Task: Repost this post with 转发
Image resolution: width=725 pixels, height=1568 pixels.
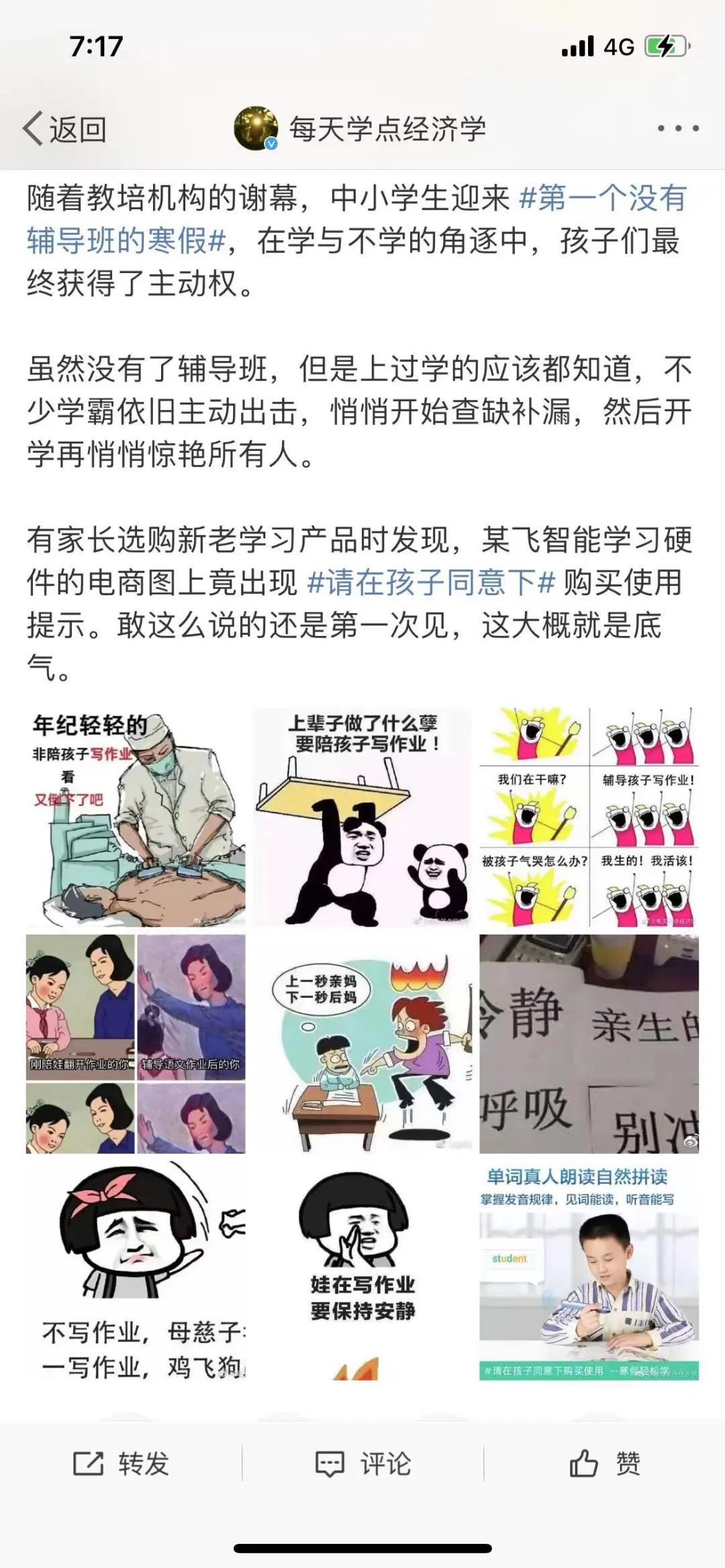Action: click(121, 1463)
